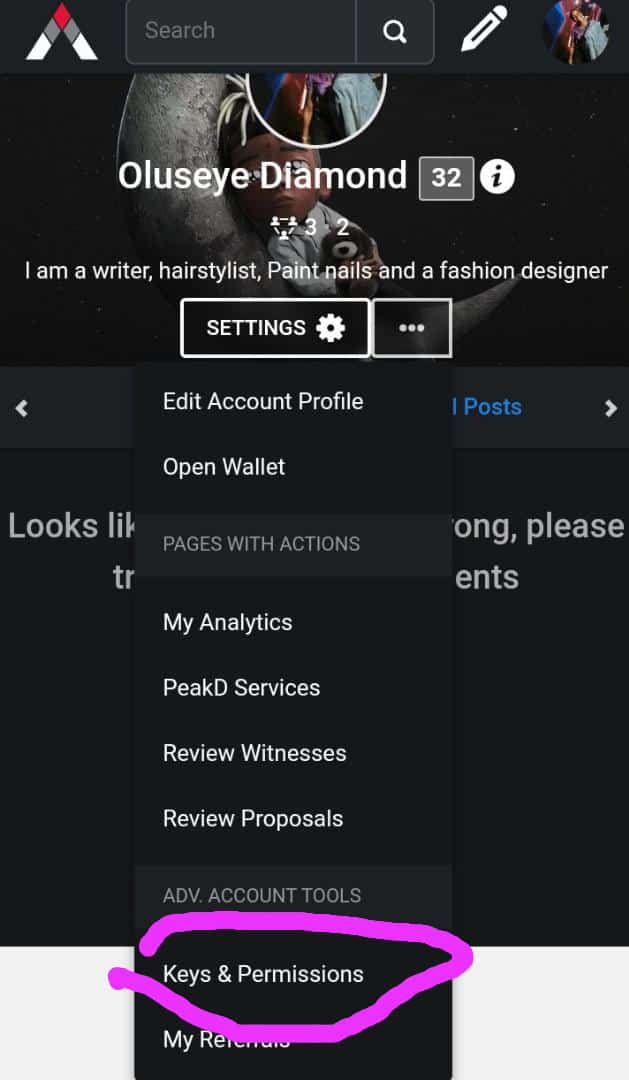Open My Referrals
The image size is (629, 1080).
pyautogui.click(x=226, y=1039)
